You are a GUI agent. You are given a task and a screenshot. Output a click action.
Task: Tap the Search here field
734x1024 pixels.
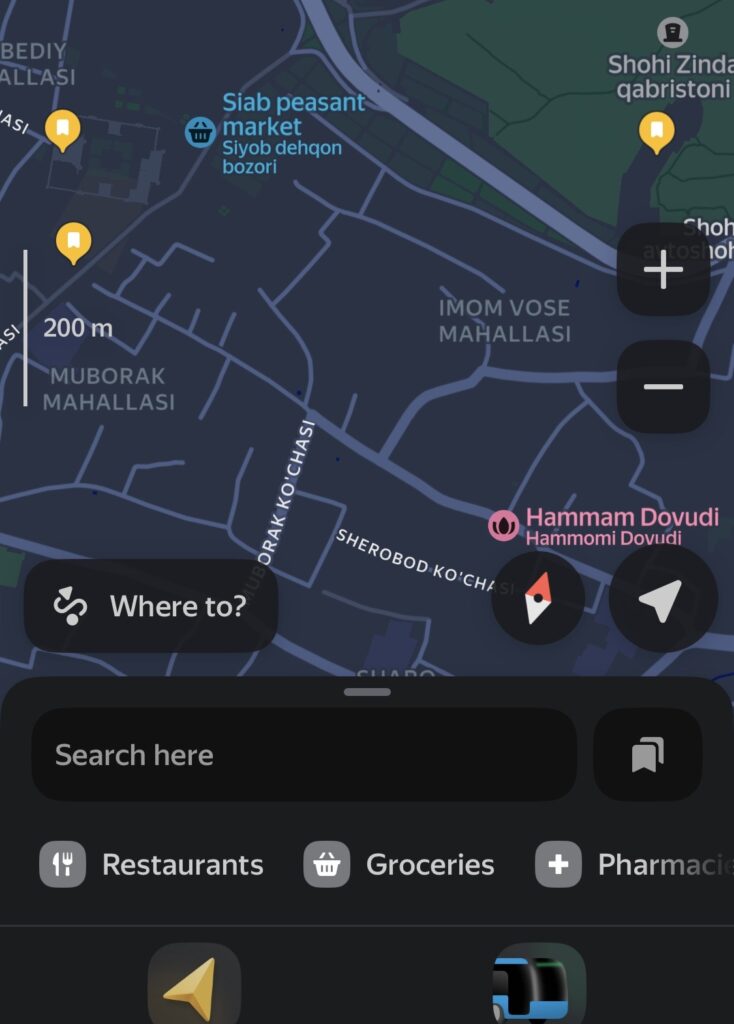click(x=304, y=755)
